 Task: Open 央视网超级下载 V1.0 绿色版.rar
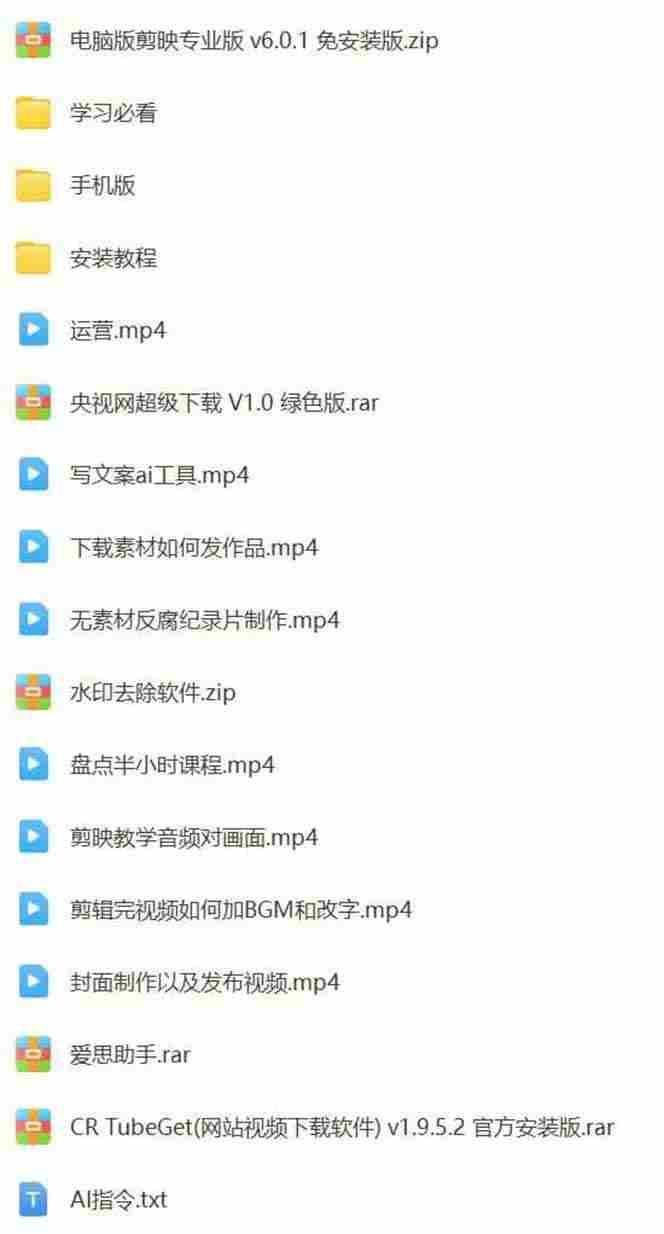[x=223, y=403]
